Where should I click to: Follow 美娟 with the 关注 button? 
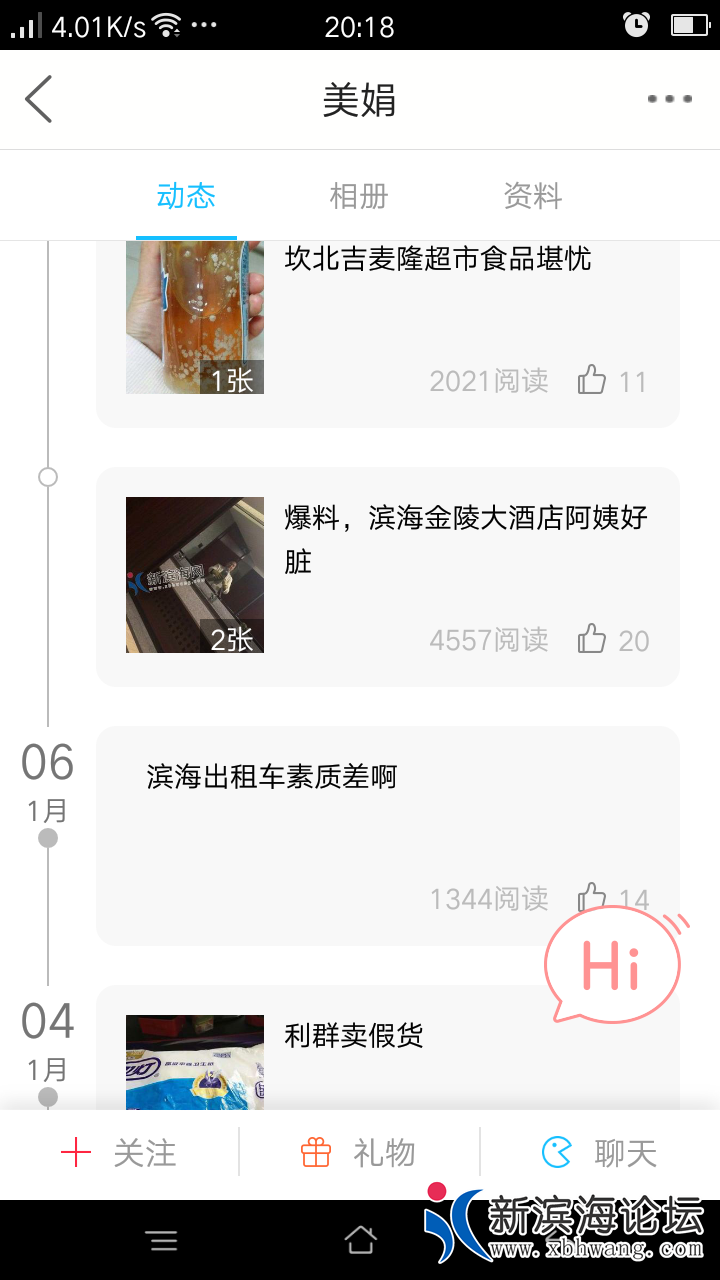(x=119, y=1153)
